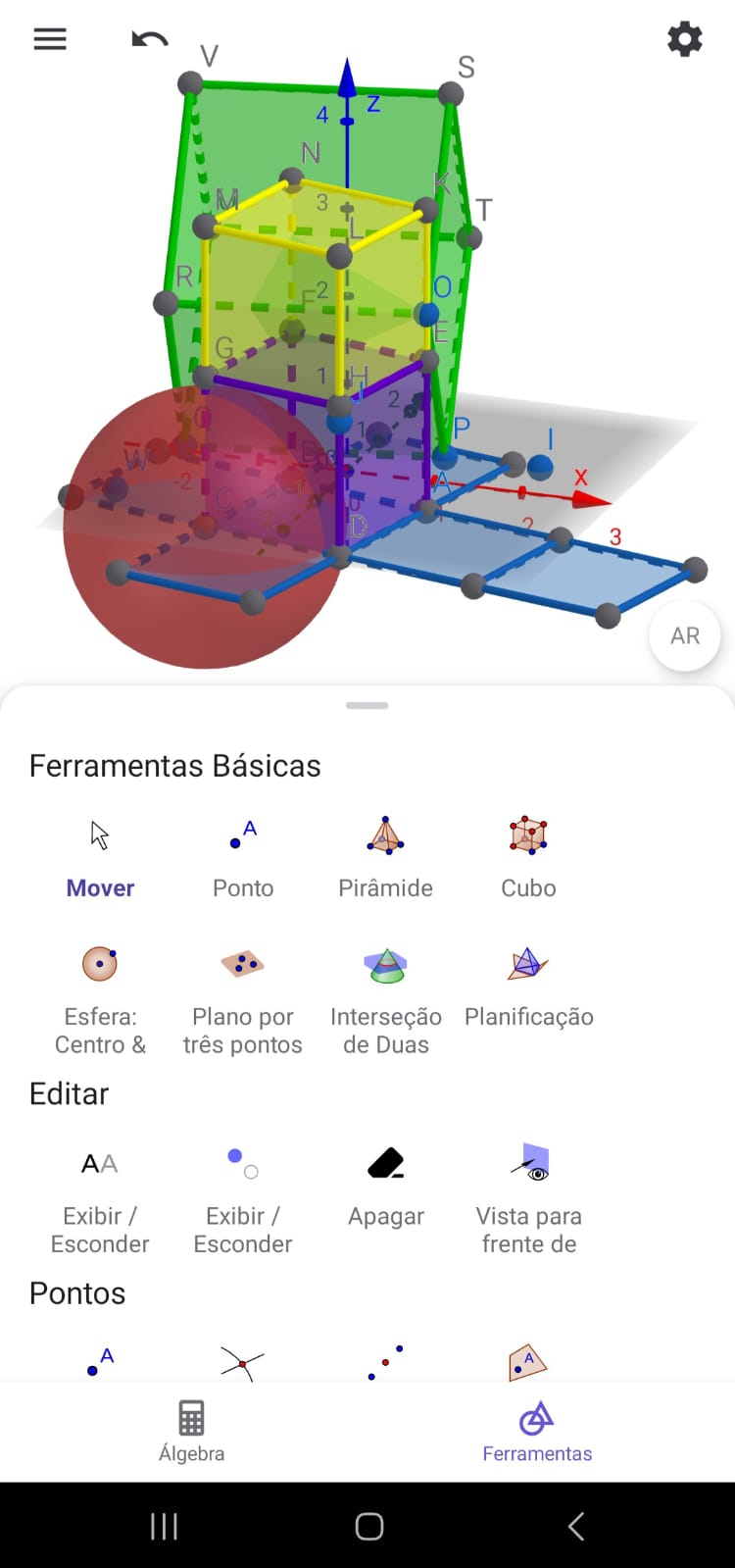Go to the home screen
The width and height of the screenshot is (735, 1568).
point(368,1526)
